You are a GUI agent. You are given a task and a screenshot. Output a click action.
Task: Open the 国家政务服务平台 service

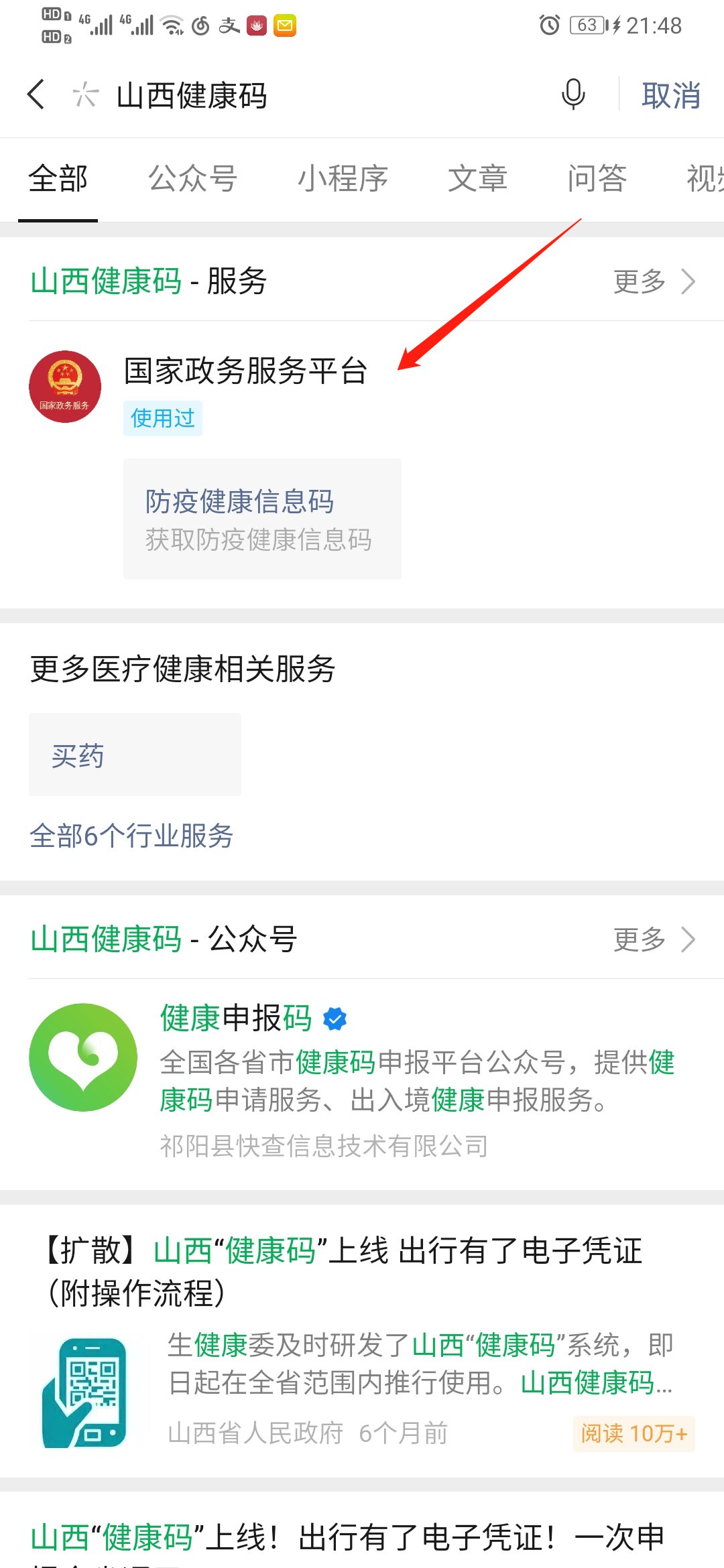[245, 371]
